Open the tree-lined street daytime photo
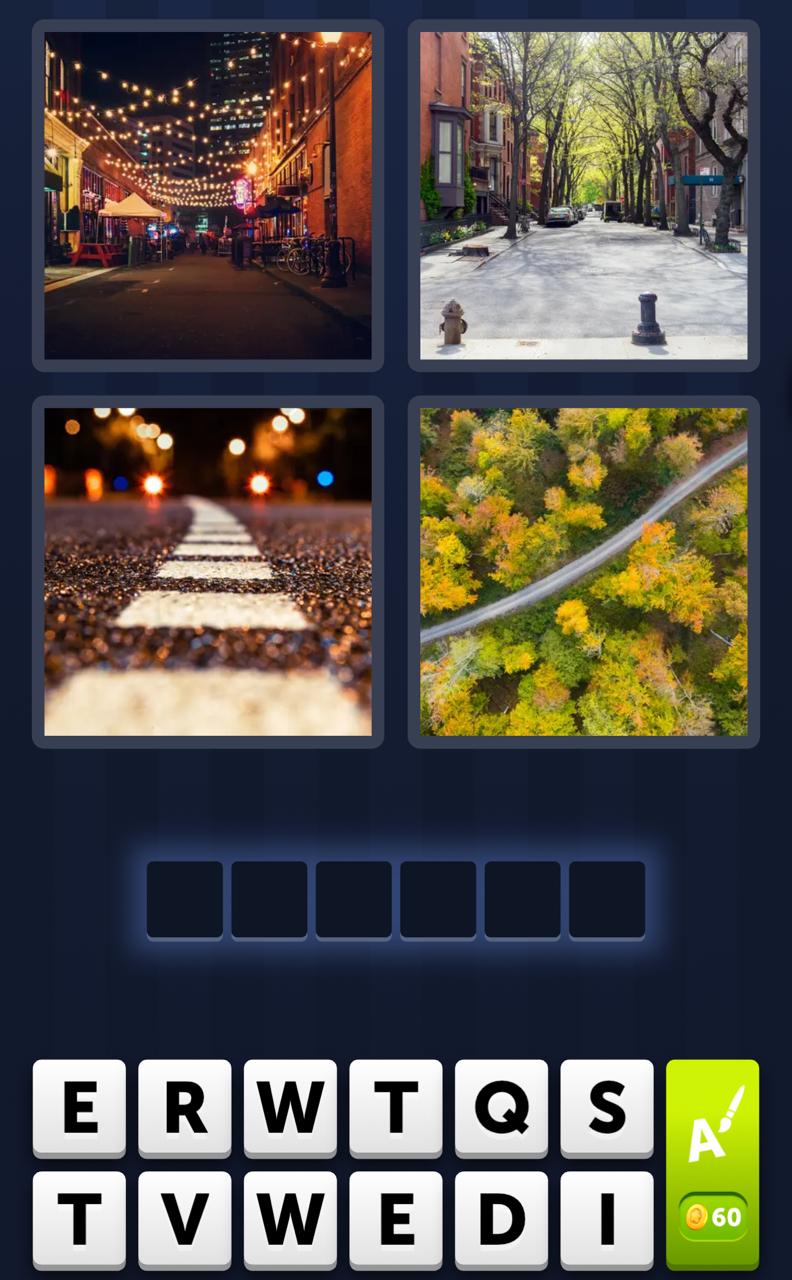 pyautogui.click(x=583, y=196)
